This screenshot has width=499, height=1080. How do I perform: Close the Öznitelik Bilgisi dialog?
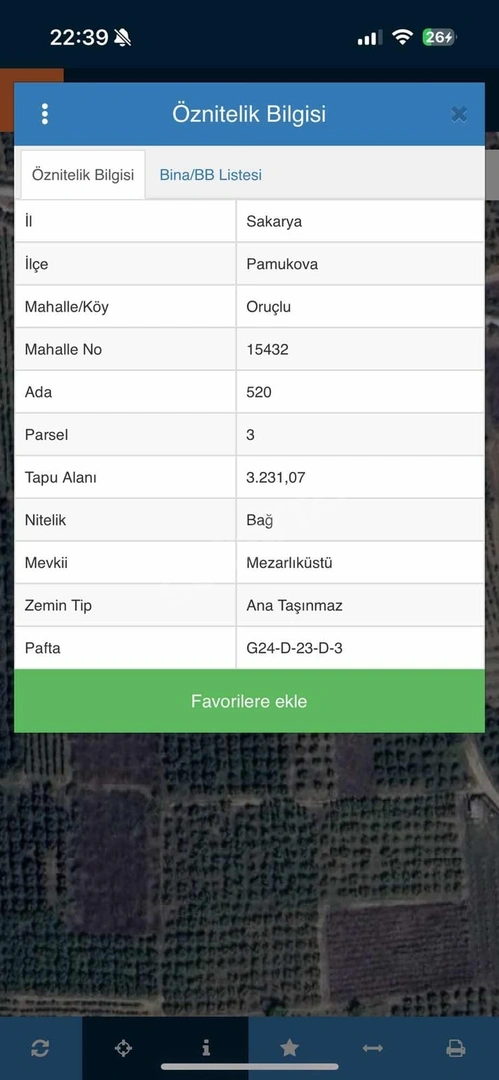pos(459,114)
